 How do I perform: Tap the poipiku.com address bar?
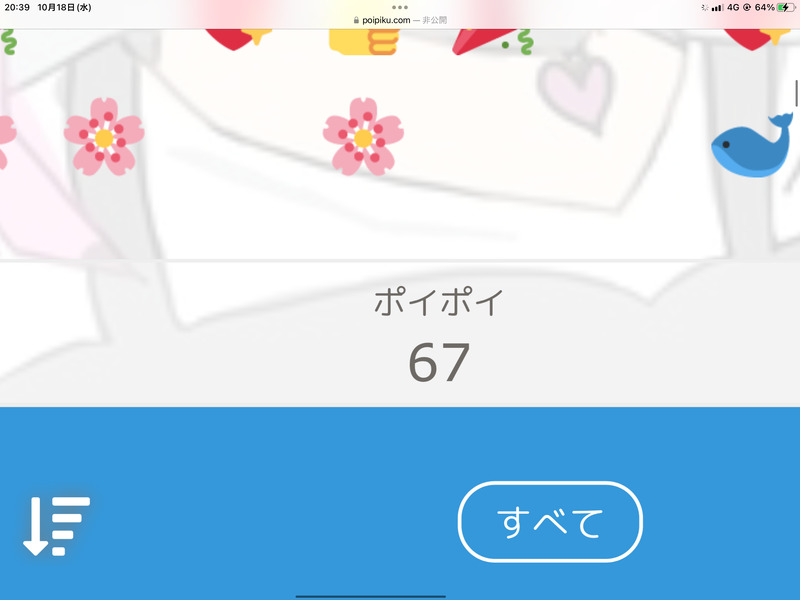click(400, 20)
